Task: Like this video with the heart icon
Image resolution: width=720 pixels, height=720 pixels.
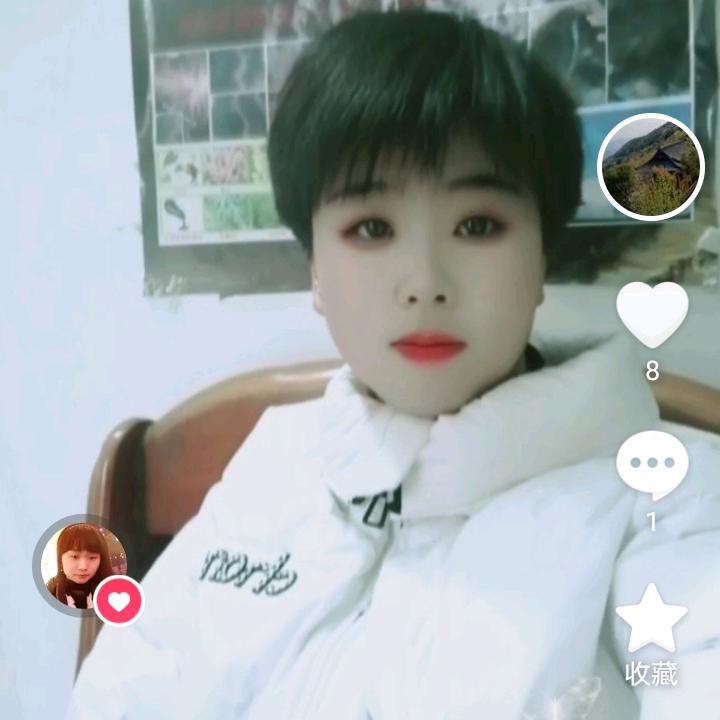Action: (x=652, y=315)
